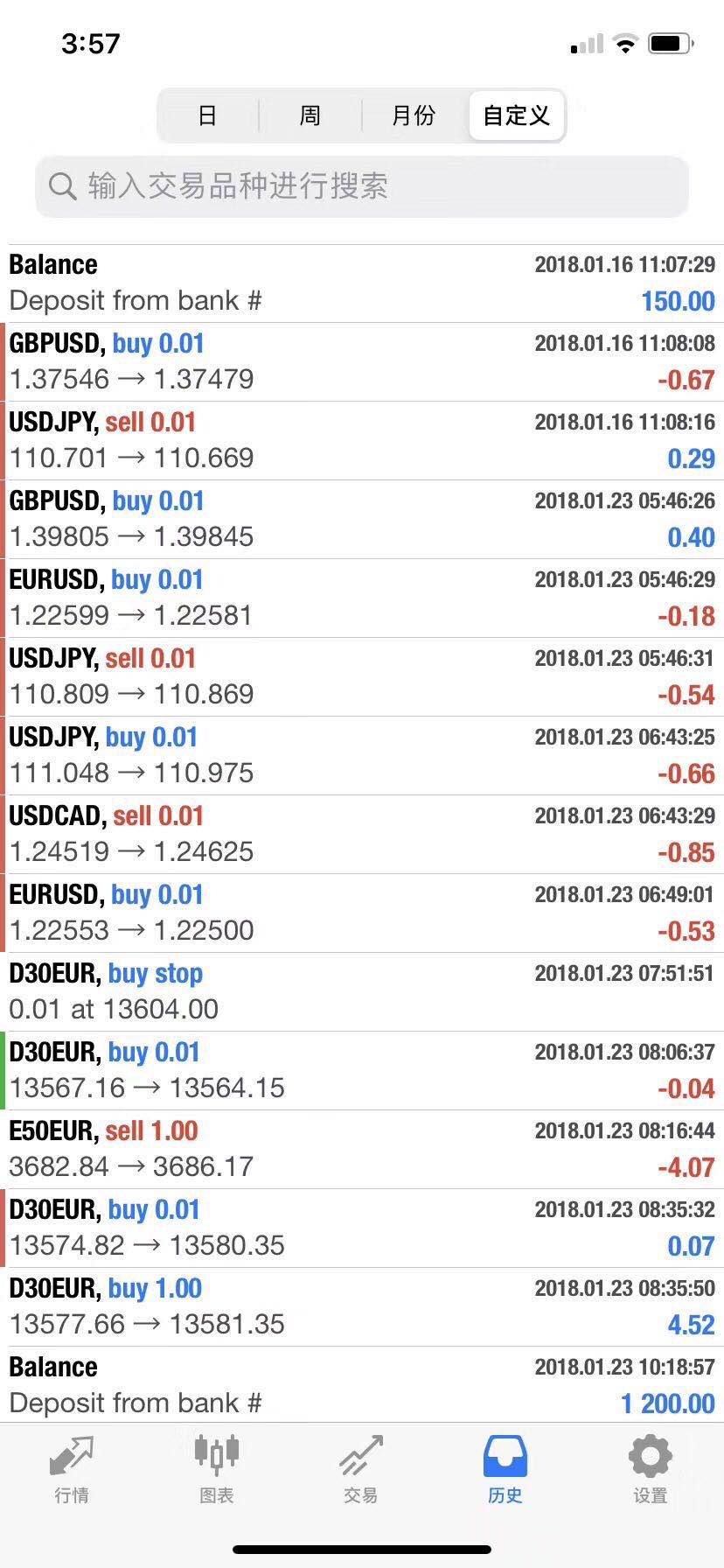Viewport: 724px width, 1568px height.
Task: Switch to the 周 (week) filter
Action: [x=310, y=115]
